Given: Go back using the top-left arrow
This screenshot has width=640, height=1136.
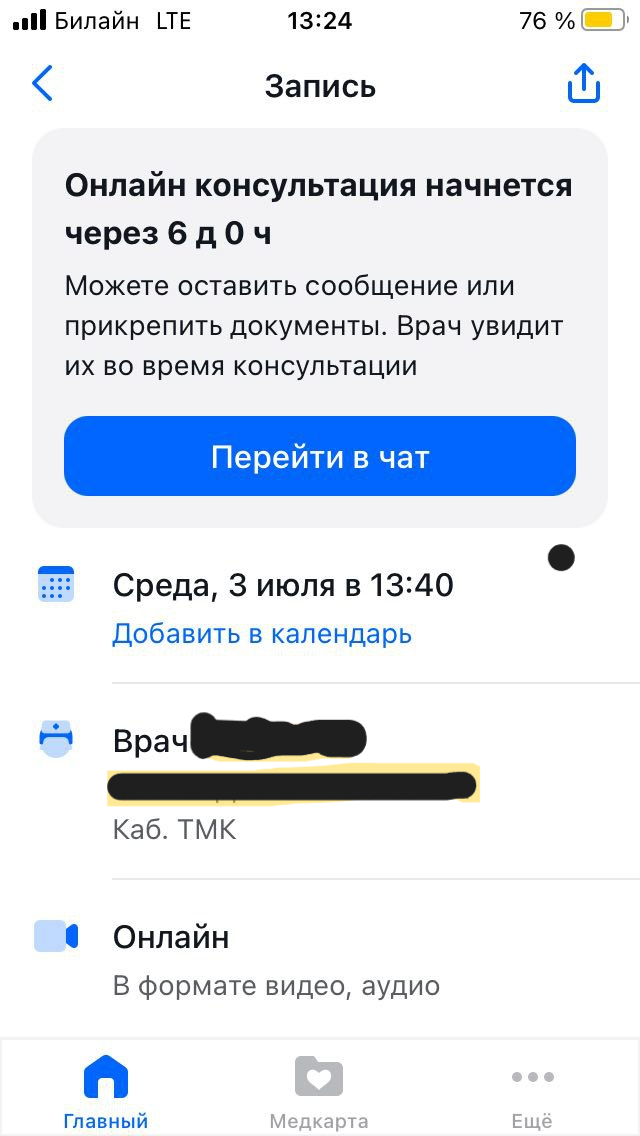Looking at the screenshot, I should click(x=42, y=85).
